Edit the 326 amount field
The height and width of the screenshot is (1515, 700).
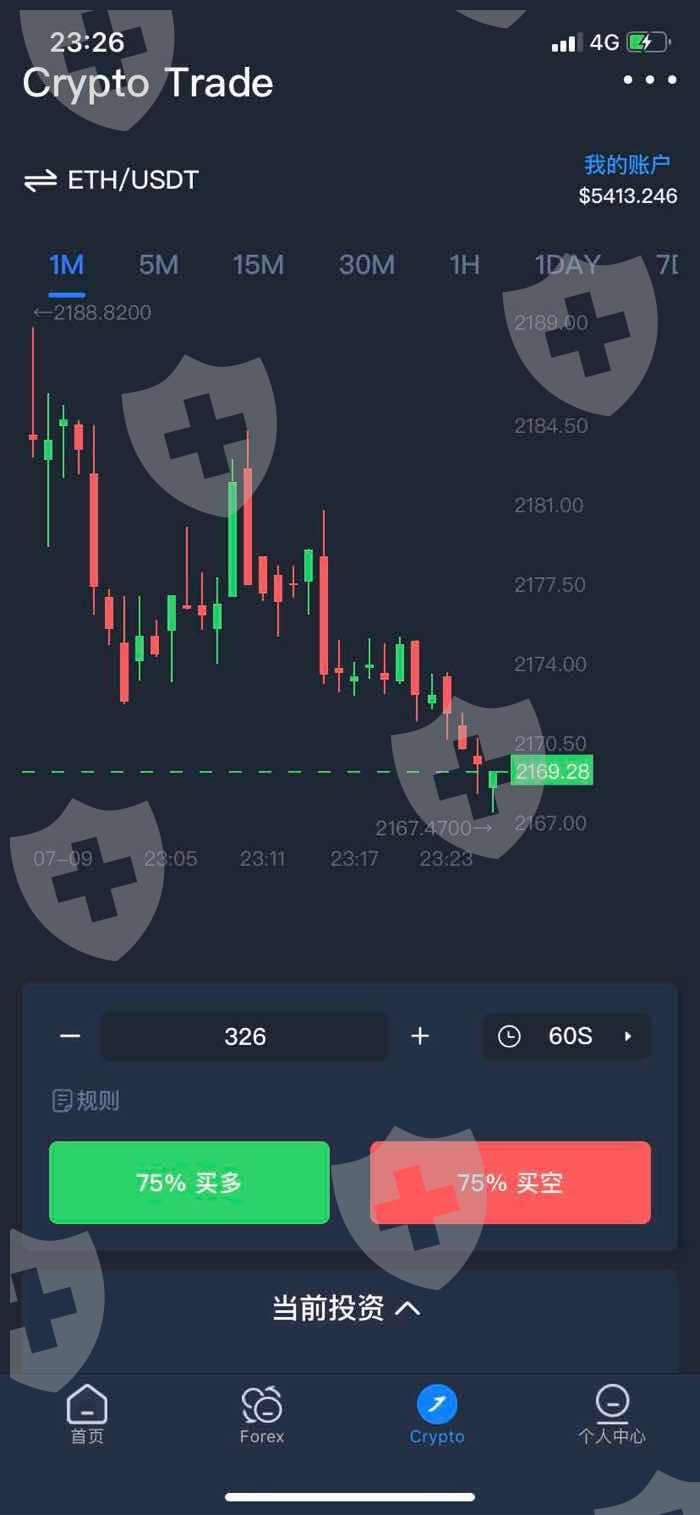245,1036
